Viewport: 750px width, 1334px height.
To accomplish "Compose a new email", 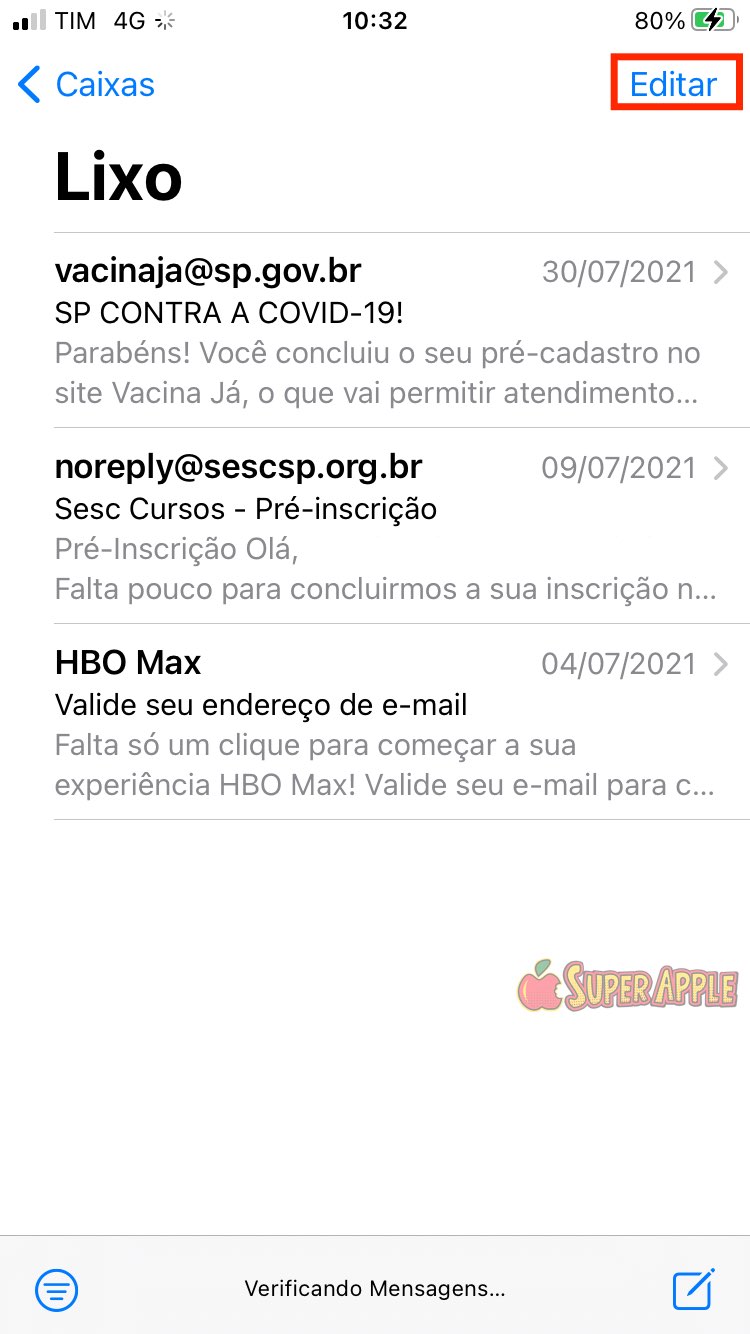I will coord(693,1289).
